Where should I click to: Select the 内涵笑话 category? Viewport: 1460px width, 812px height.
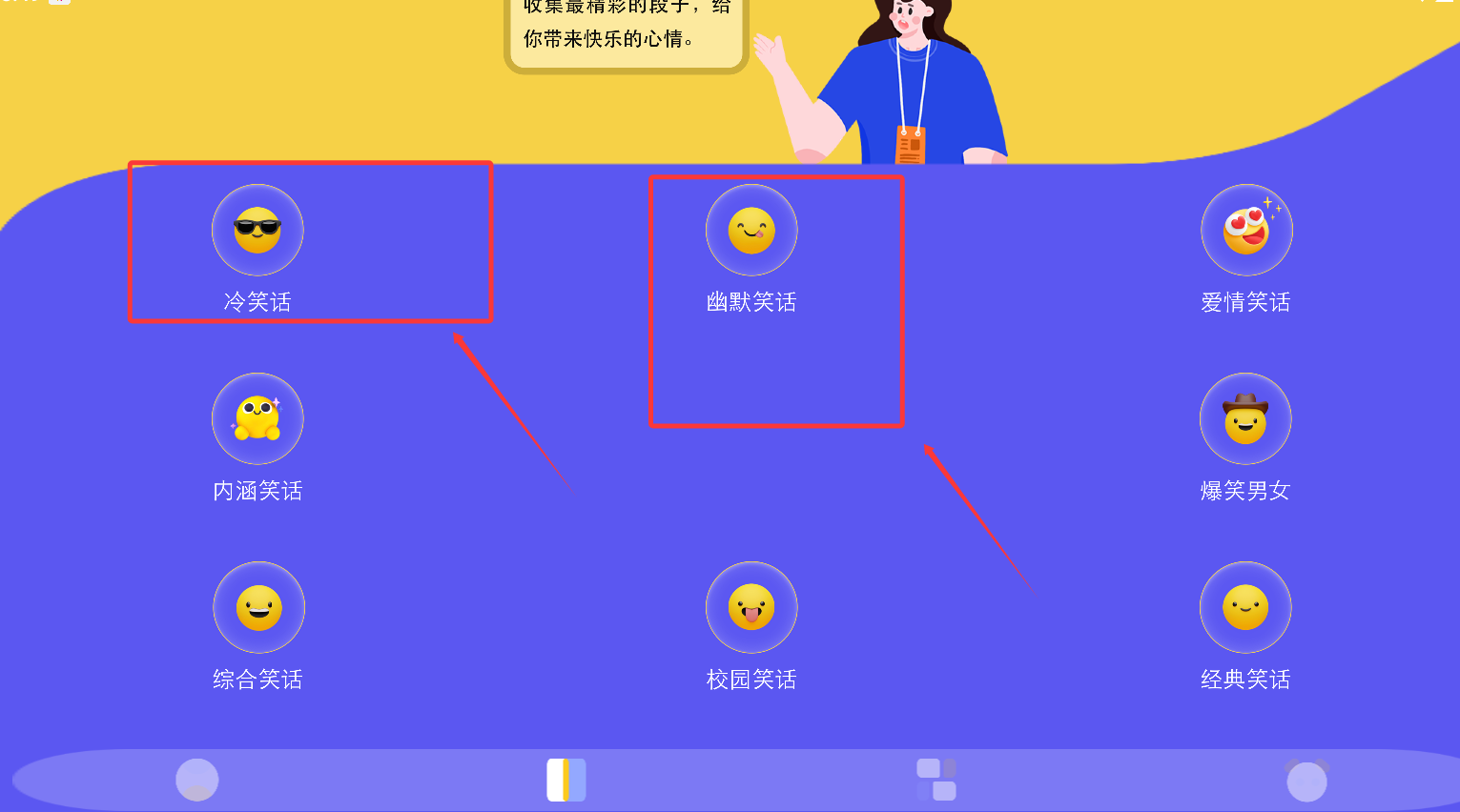257,419
